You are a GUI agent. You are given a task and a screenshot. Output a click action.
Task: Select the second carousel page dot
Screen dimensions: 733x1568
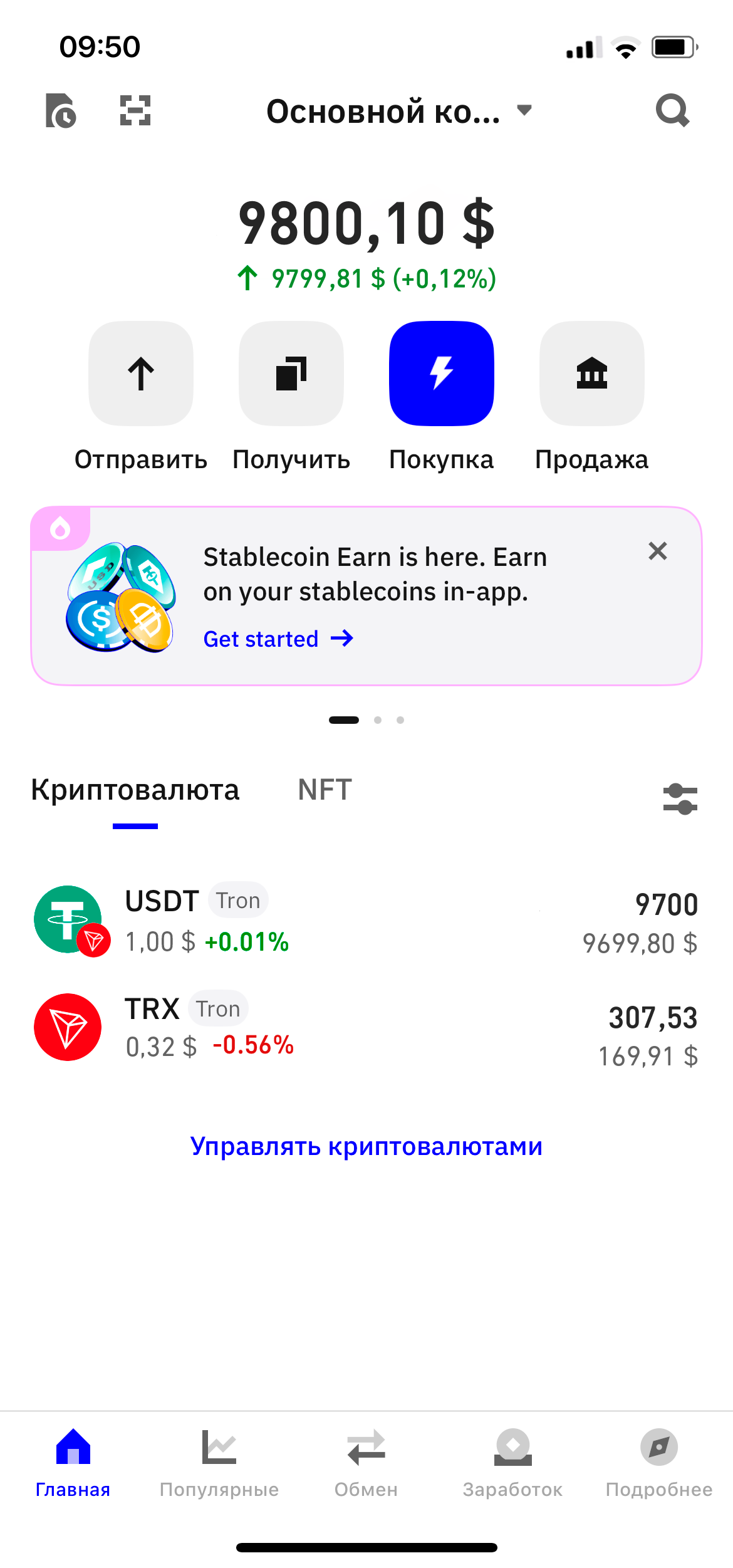tap(378, 720)
